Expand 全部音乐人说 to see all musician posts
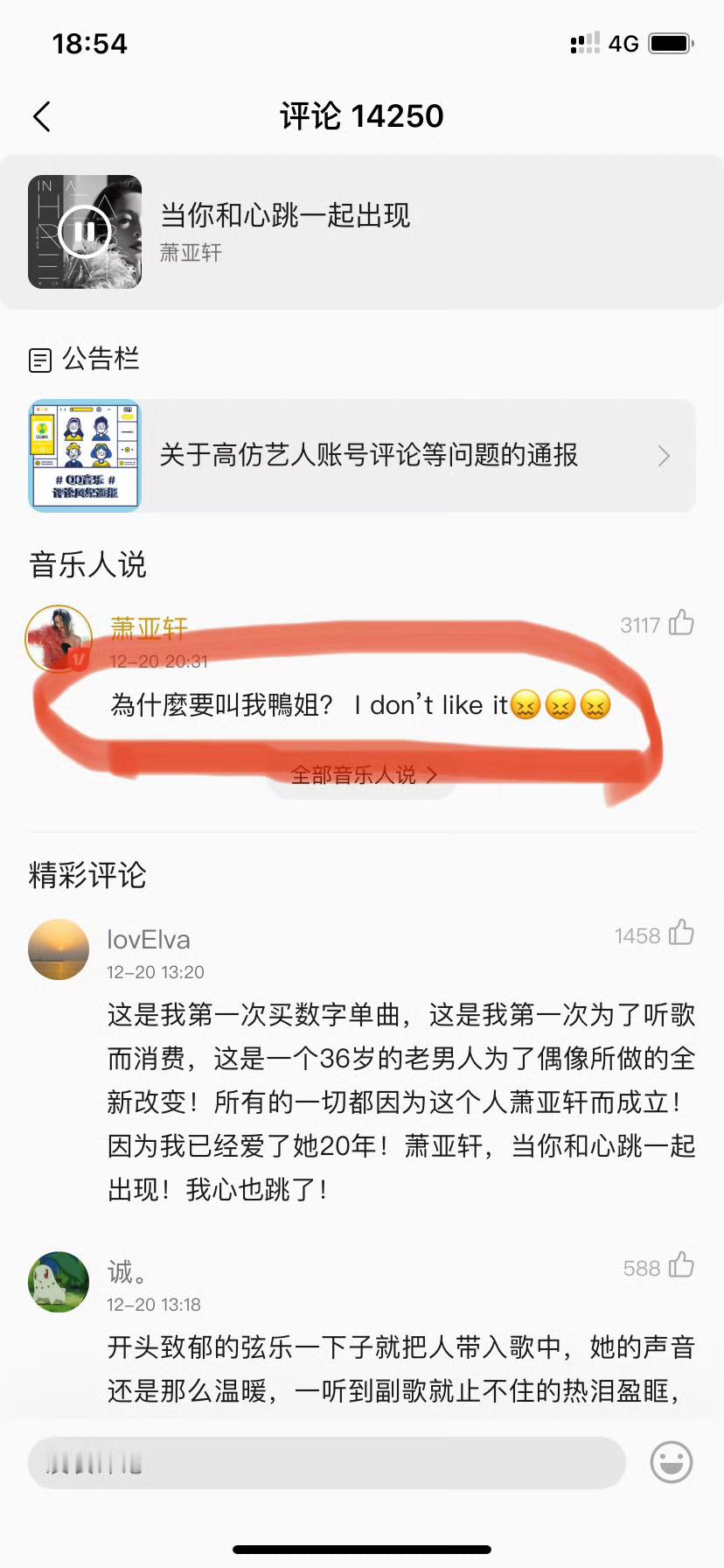Image resolution: width=724 pixels, height=1568 pixels. pyautogui.click(x=361, y=774)
